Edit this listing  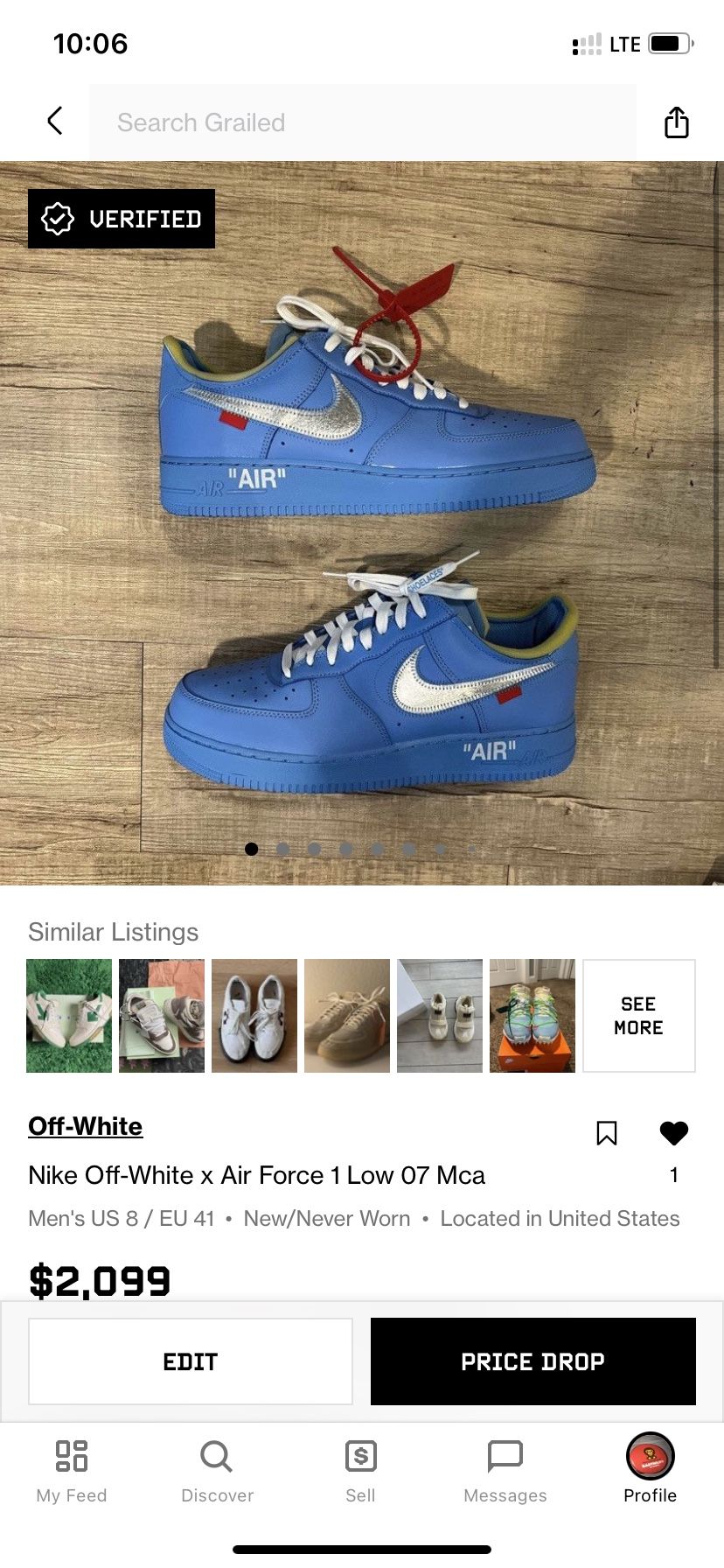(x=191, y=1361)
